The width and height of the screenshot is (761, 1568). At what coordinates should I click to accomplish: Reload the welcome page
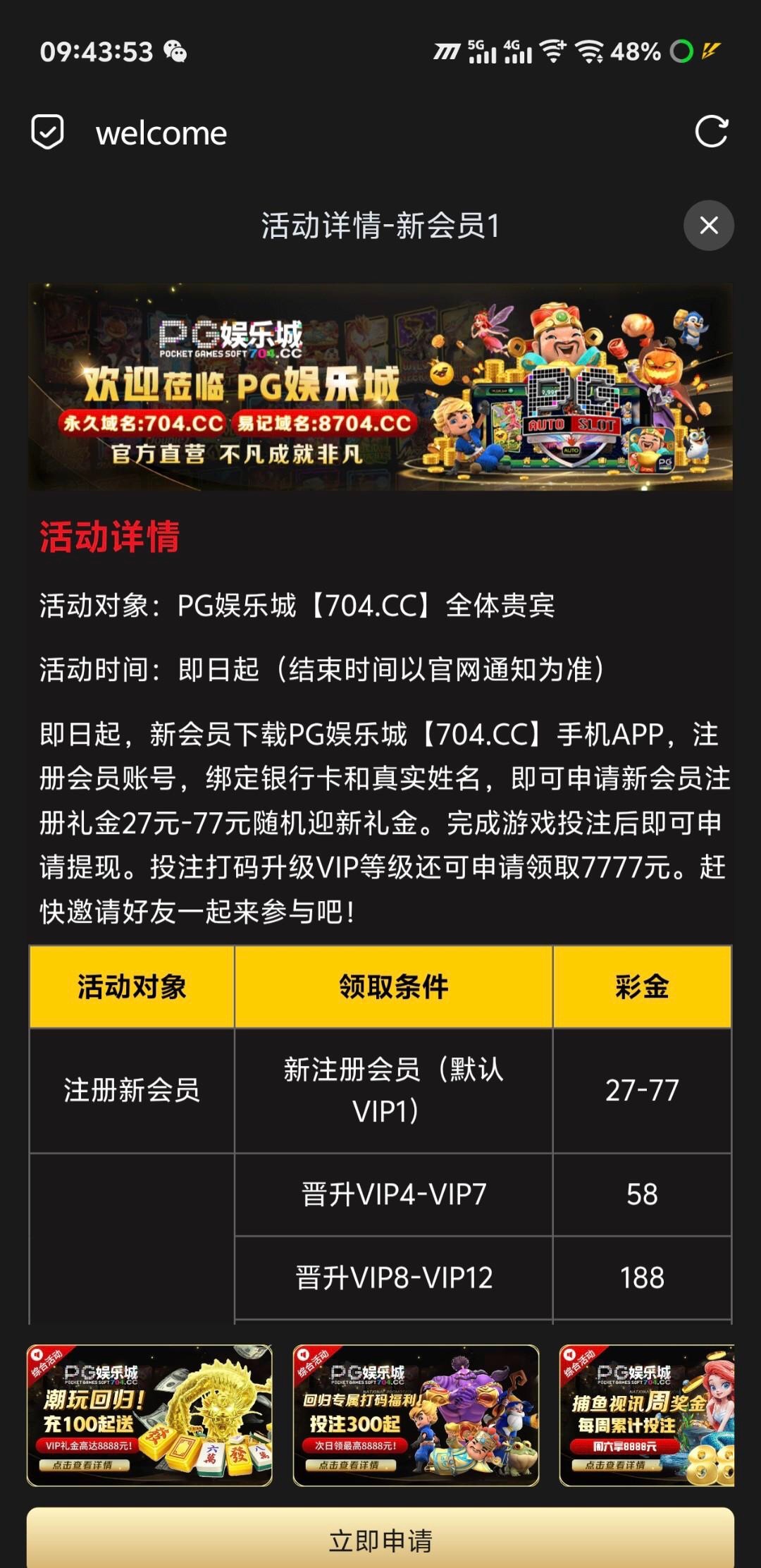tap(711, 132)
